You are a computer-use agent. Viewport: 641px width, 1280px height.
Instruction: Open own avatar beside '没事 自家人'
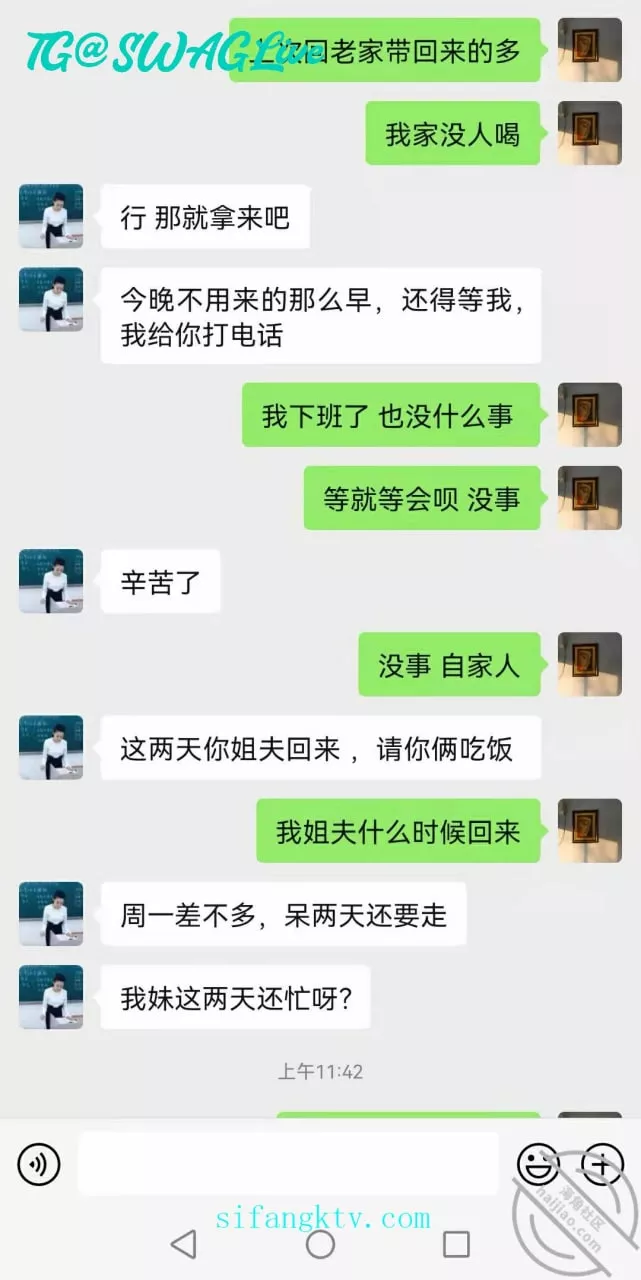click(x=590, y=665)
